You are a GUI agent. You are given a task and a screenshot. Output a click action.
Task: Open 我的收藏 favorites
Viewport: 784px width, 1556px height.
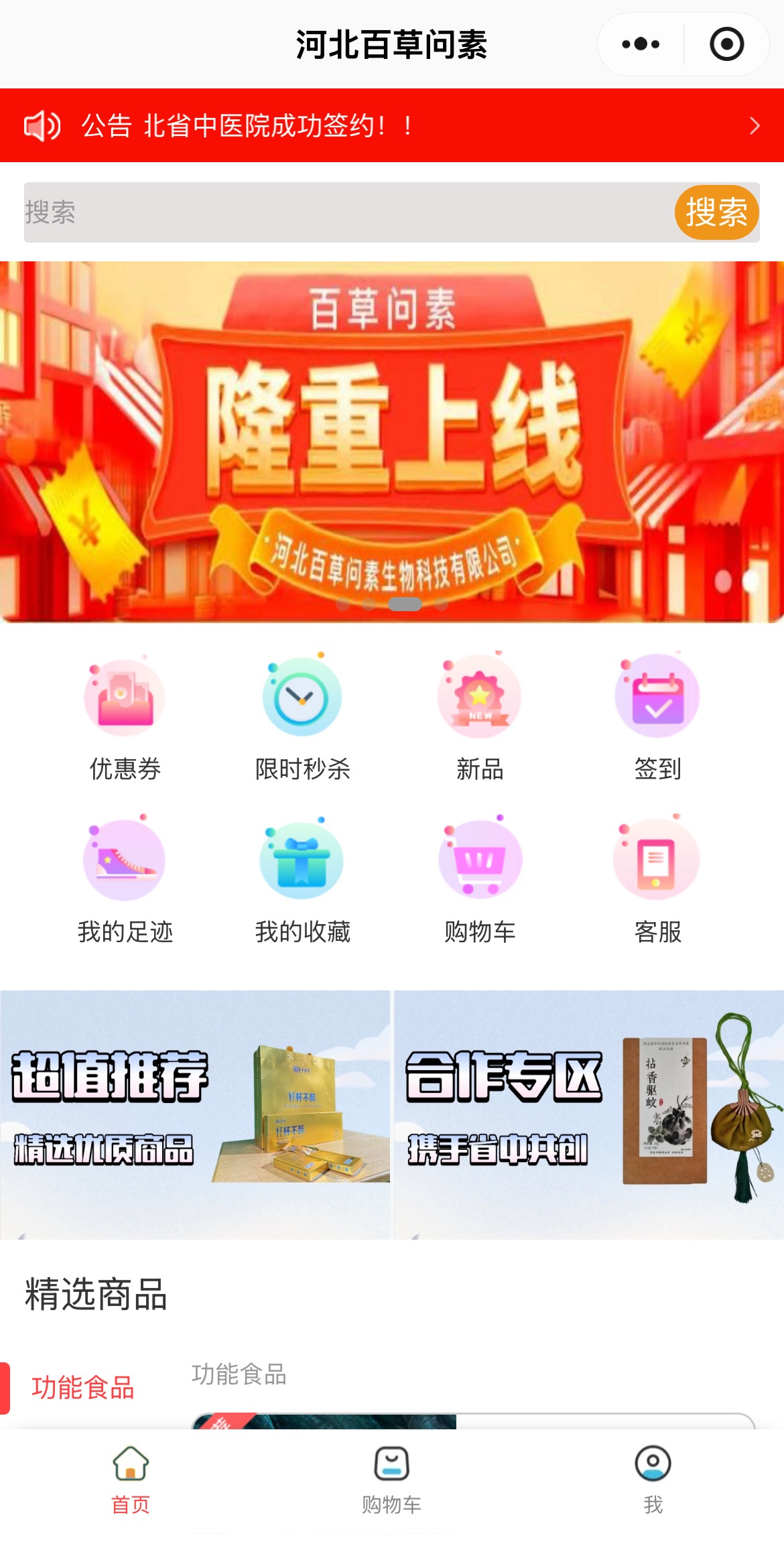tap(302, 880)
